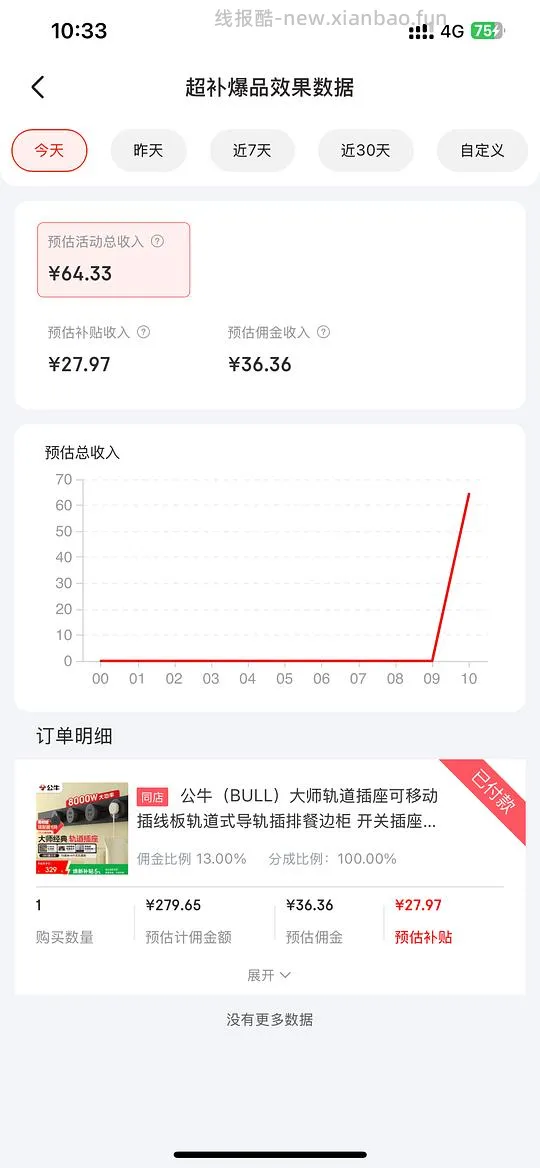Tap the help icon beside 预估活动总收入
The image size is (540, 1168).
point(157,241)
